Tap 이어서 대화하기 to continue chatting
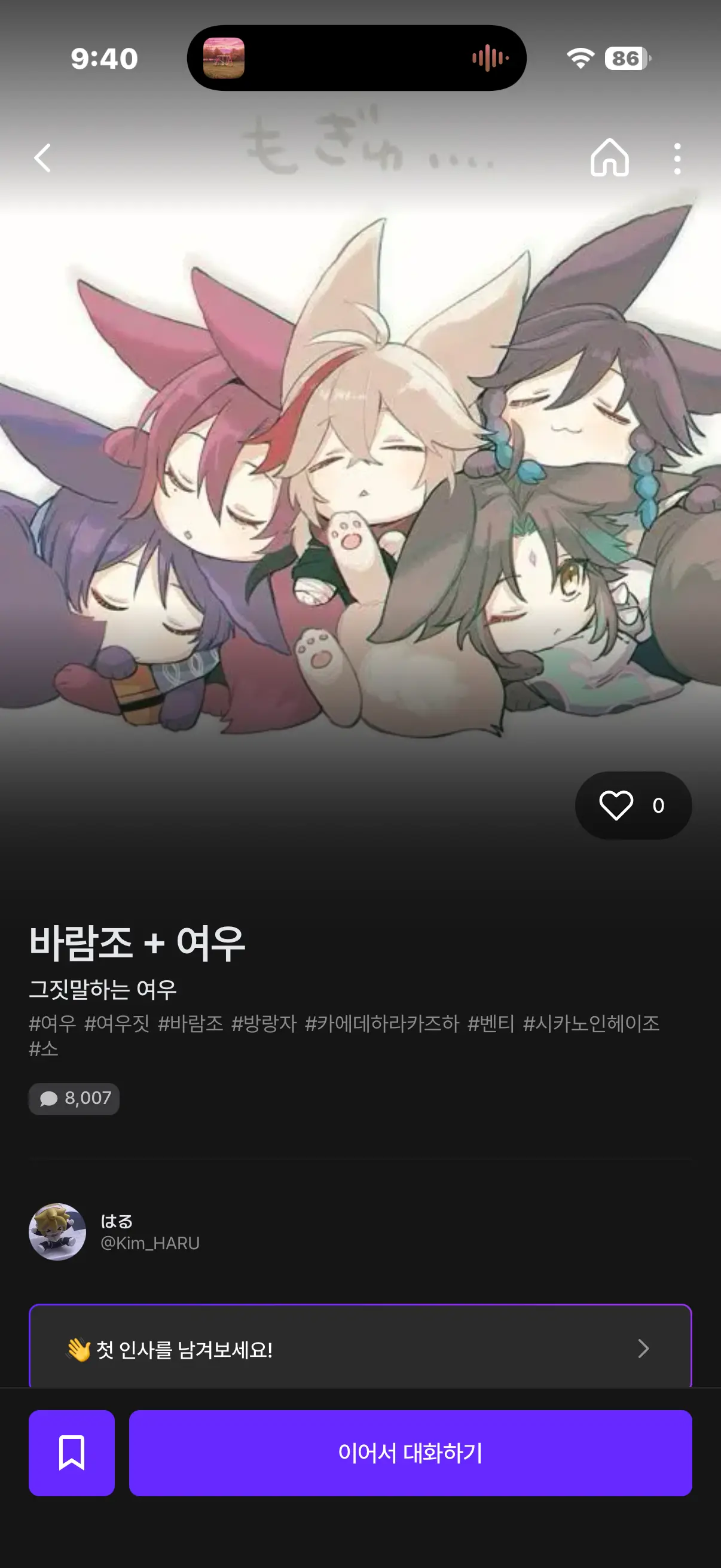 (410, 1453)
